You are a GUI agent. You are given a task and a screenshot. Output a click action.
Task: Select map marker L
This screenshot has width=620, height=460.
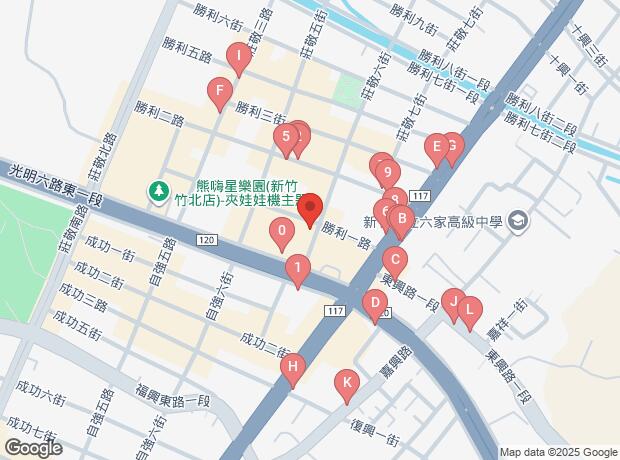pos(468,310)
